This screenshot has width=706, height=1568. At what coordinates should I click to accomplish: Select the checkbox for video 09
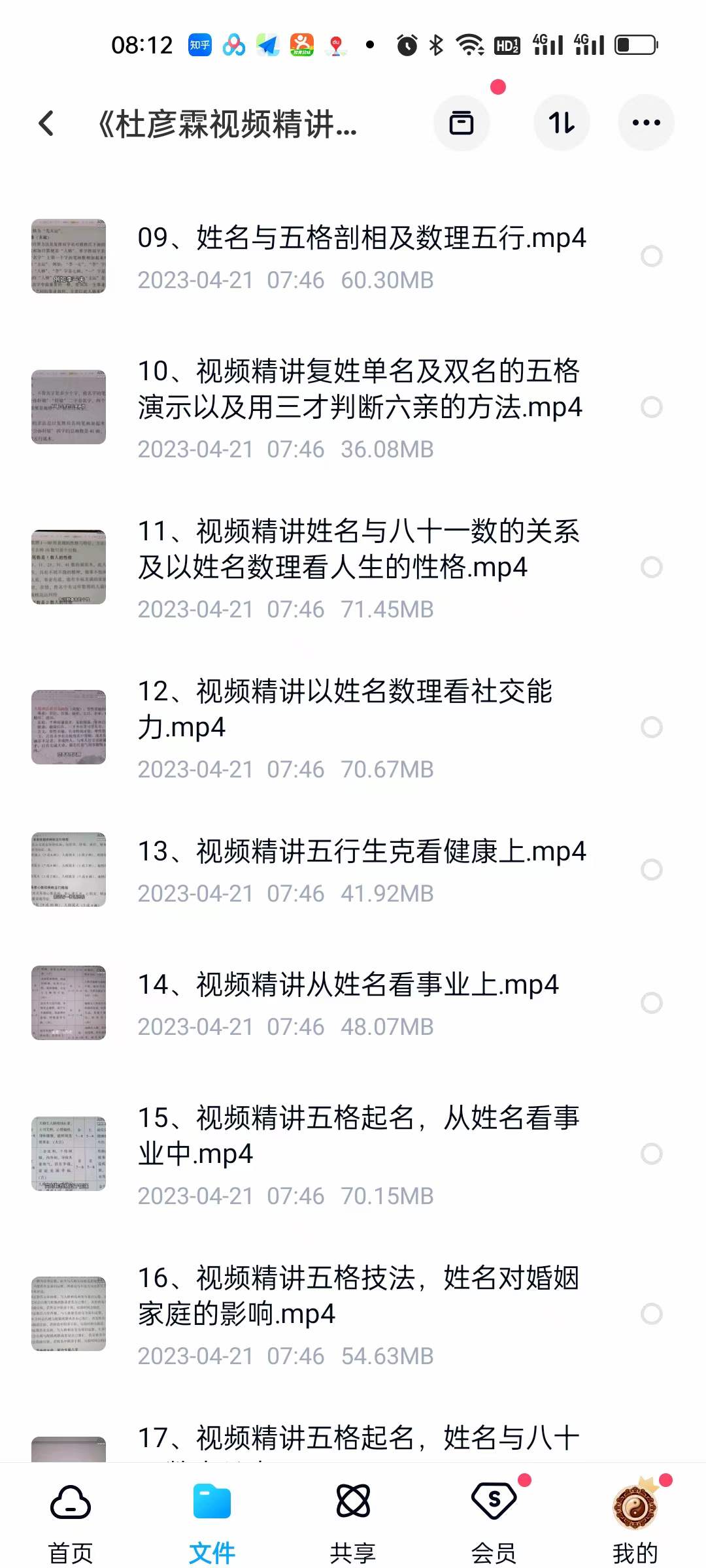coord(651,256)
